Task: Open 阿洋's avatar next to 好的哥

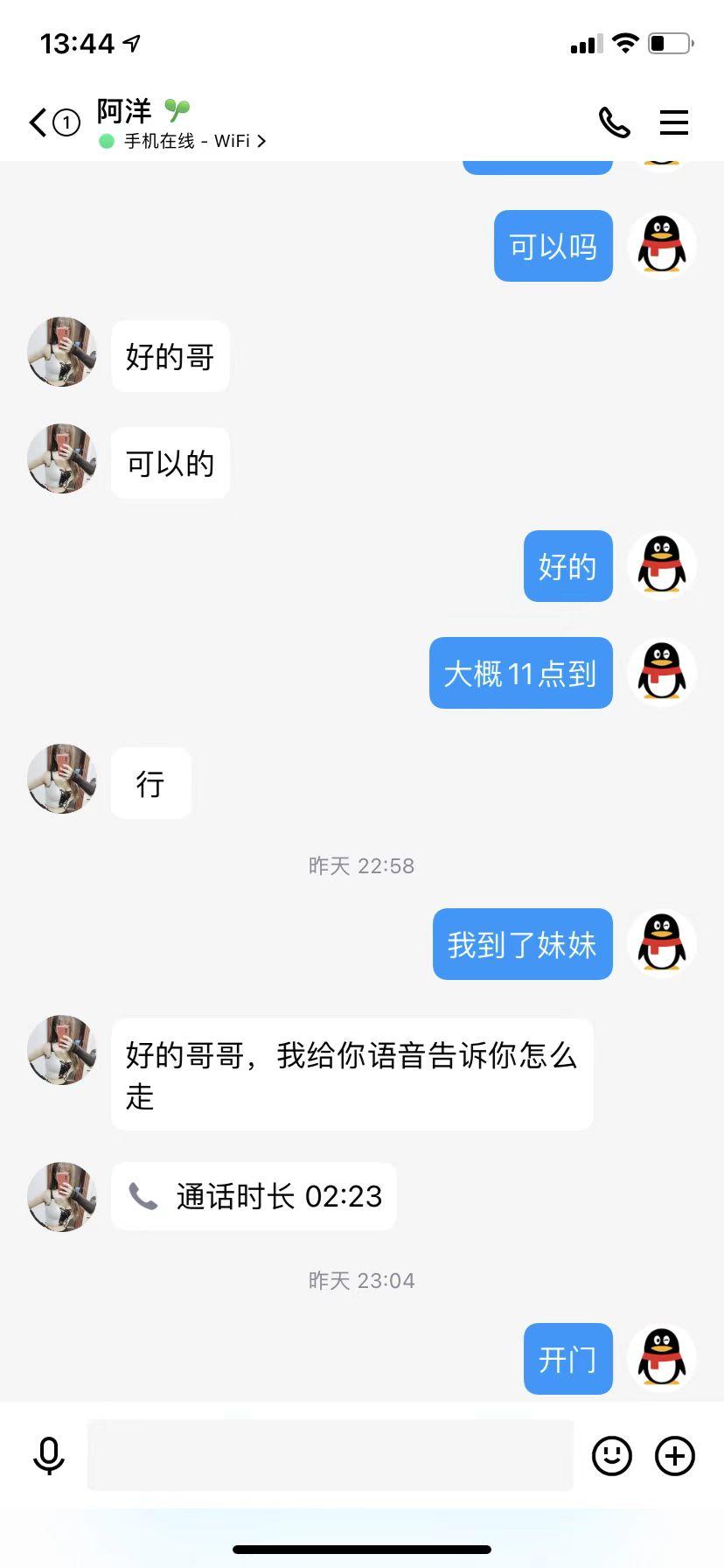Action: coord(61,353)
